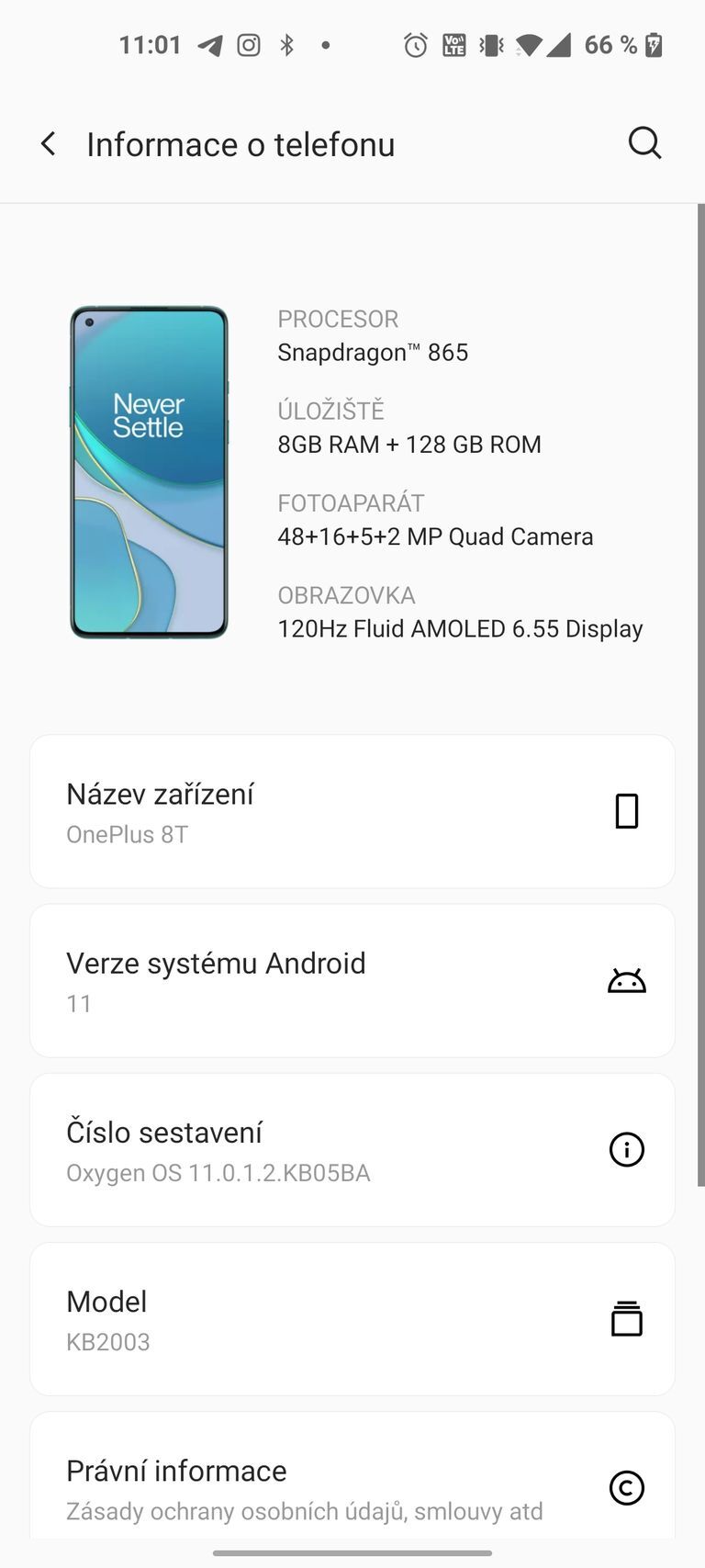Screen dimensions: 705x1568
Task: Tap the vibration mode icon in the status bar
Action: pos(491,44)
